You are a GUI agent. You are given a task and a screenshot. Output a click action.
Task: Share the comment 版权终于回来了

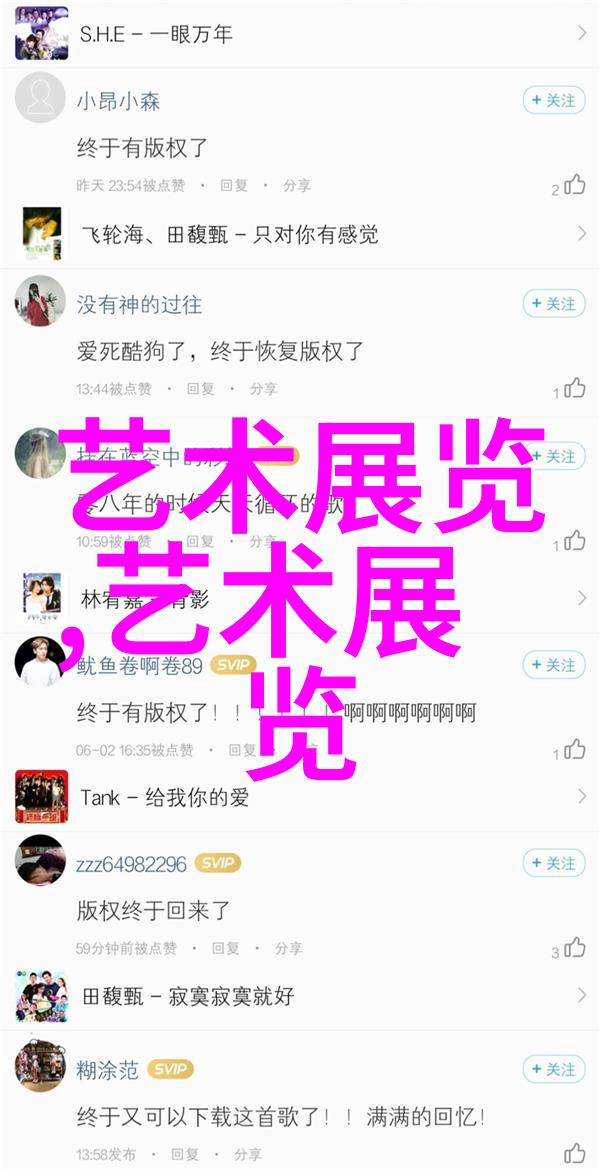[x=289, y=948]
